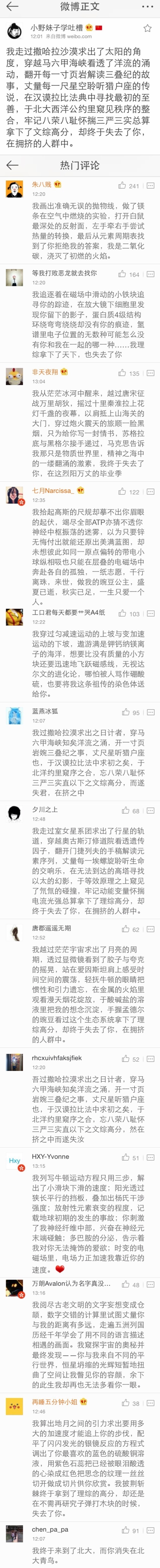
Task: Open more options on 唐郡遥遥无期's comment
Action: click(150, 929)
